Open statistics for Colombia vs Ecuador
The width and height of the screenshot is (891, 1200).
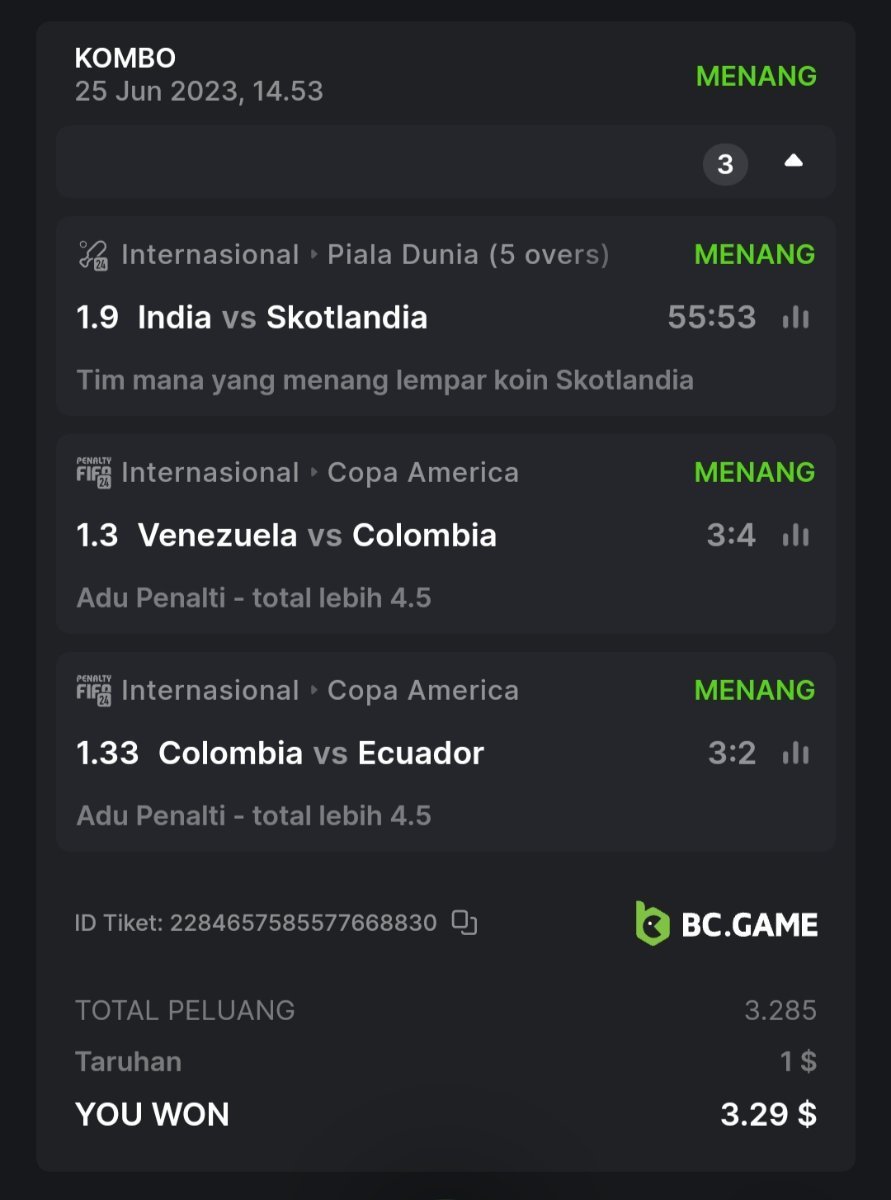click(x=796, y=753)
